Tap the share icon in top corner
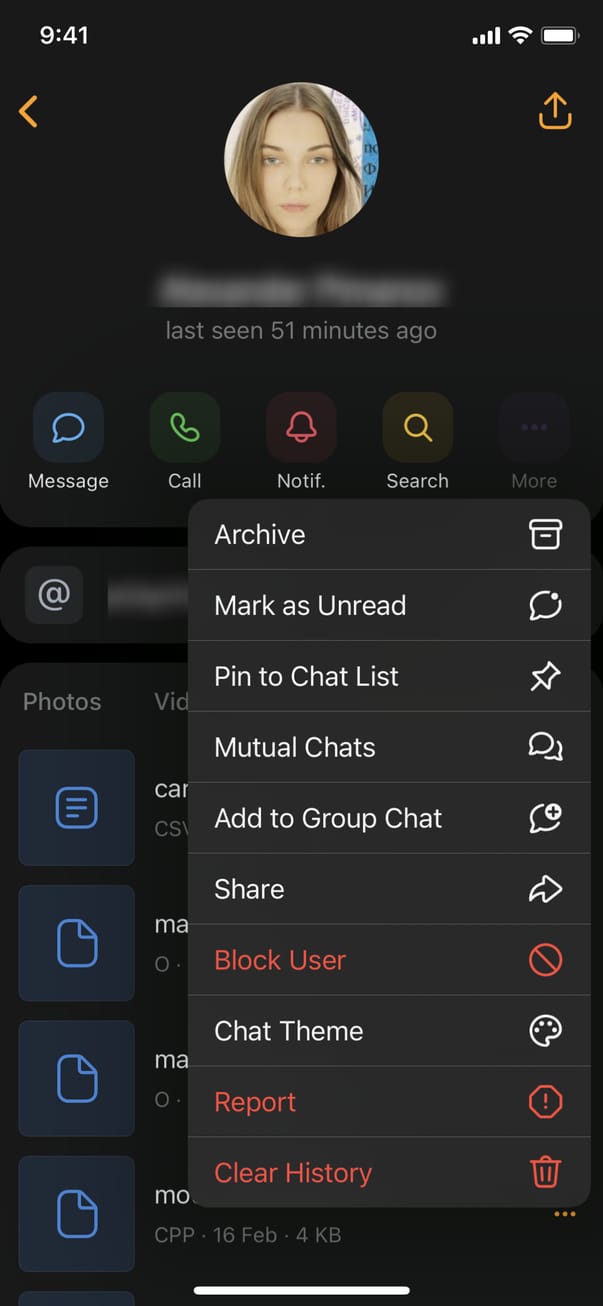Viewport: 603px width, 1306px height. click(x=555, y=111)
